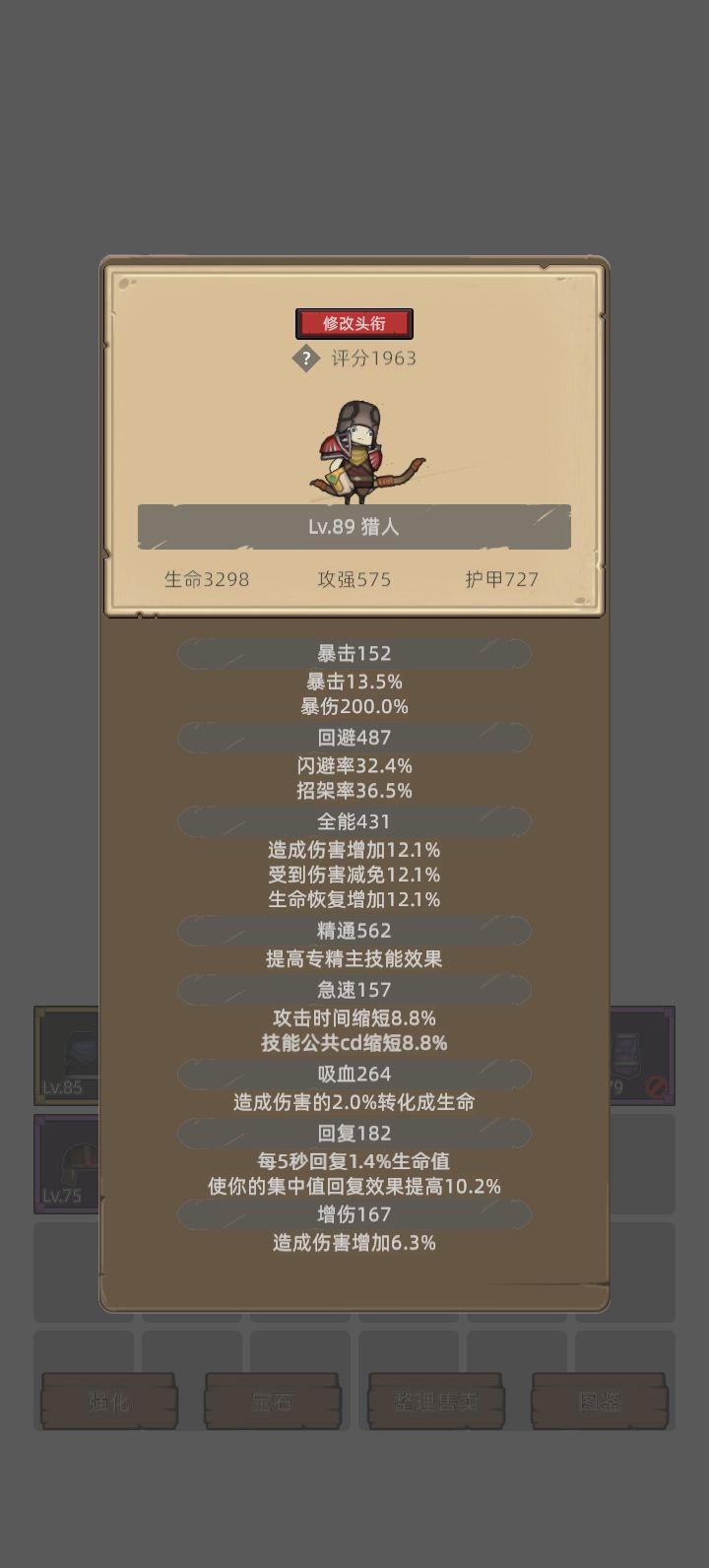Screen dimensions: 709x1568
Task: Click the hunter character sprite portrait
Action: [359, 448]
